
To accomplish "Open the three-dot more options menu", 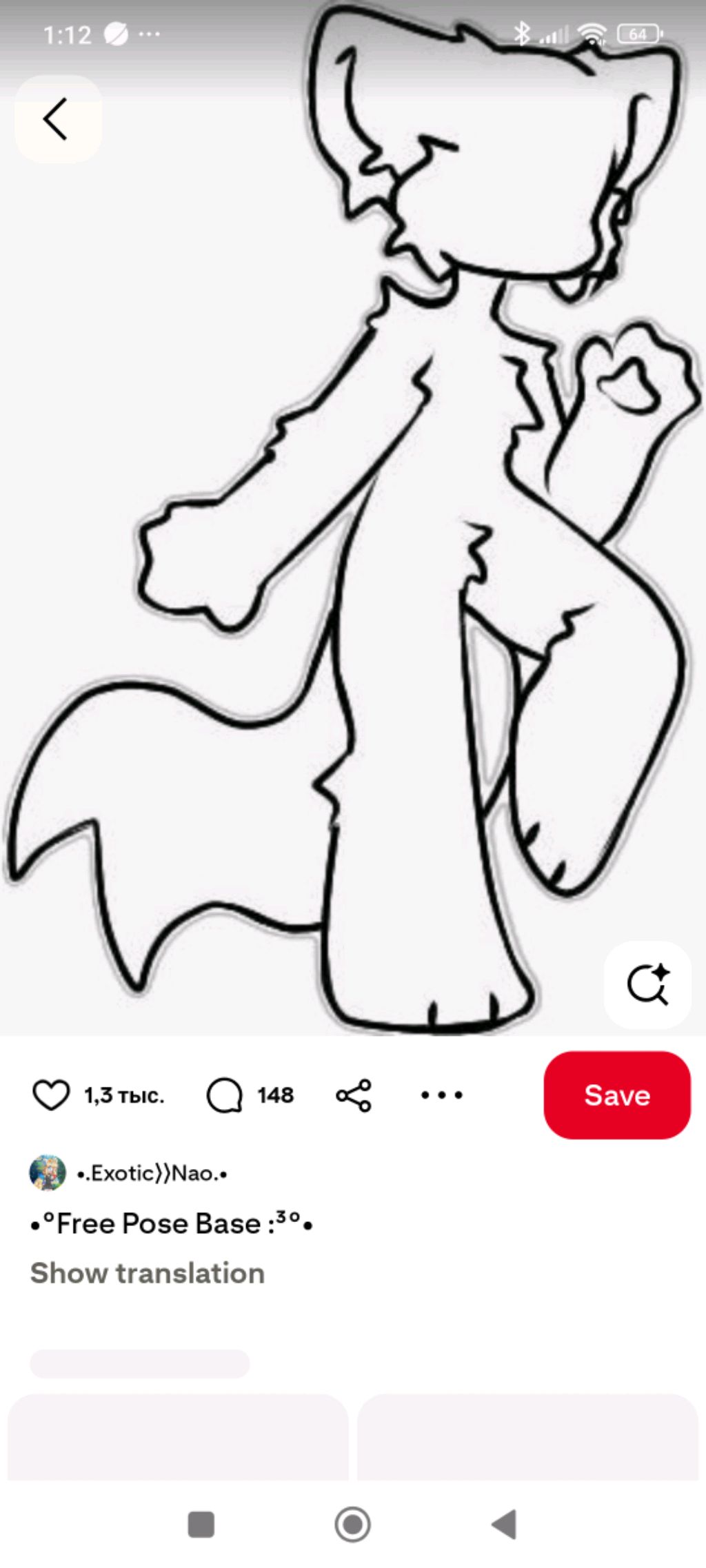I will [x=441, y=1094].
